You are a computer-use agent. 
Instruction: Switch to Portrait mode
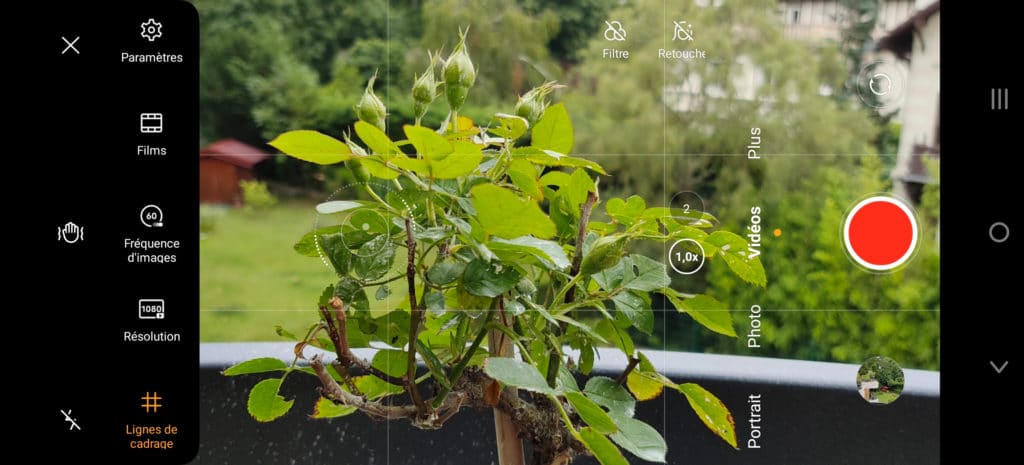[x=755, y=420]
